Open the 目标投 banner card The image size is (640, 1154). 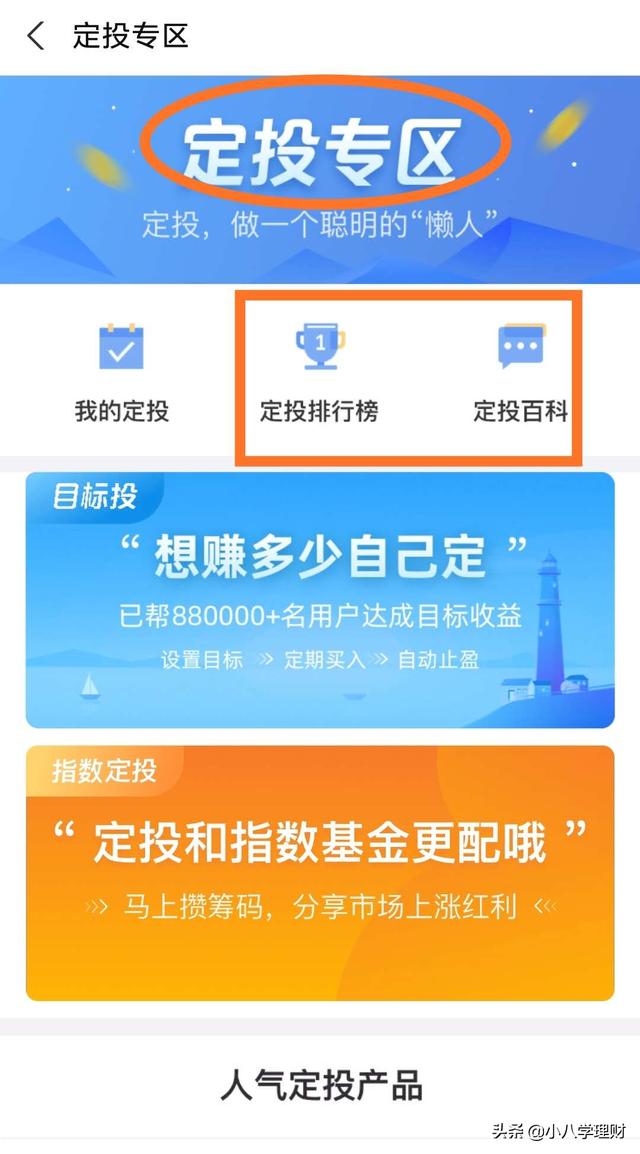click(320, 600)
